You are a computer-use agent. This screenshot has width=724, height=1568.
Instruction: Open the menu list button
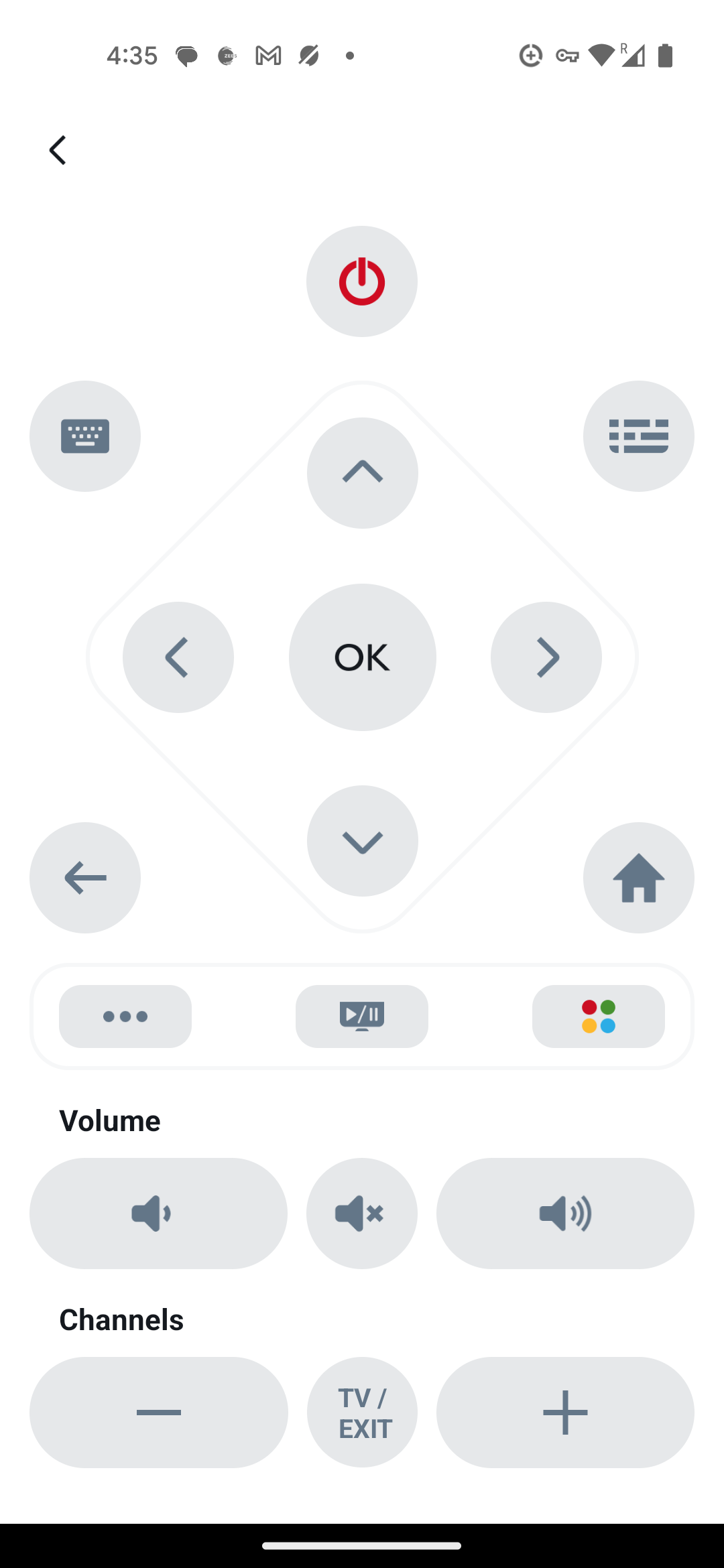click(x=638, y=436)
